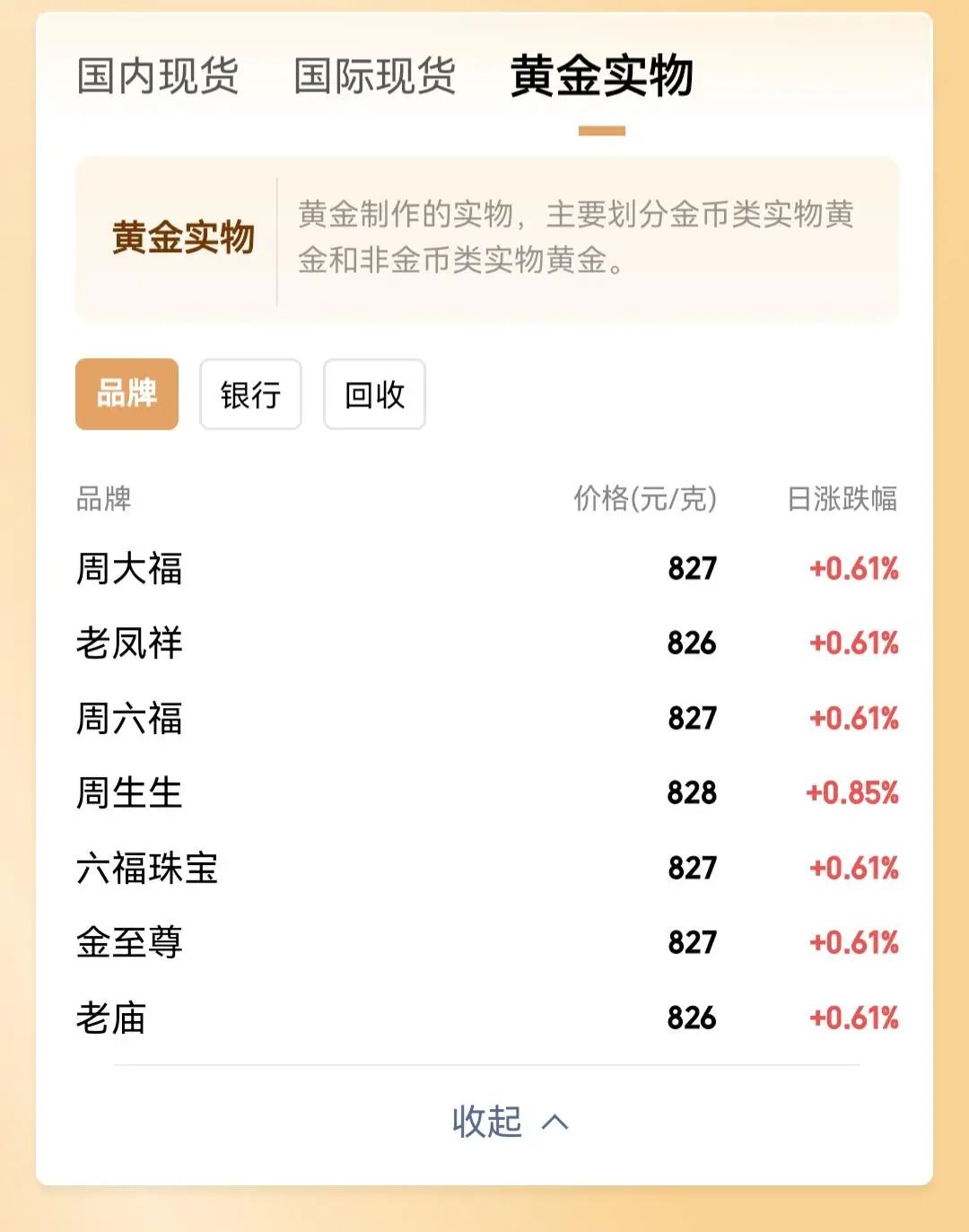Switch to the 国际现货 tab
969x1232 pixels.
coord(375,76)
